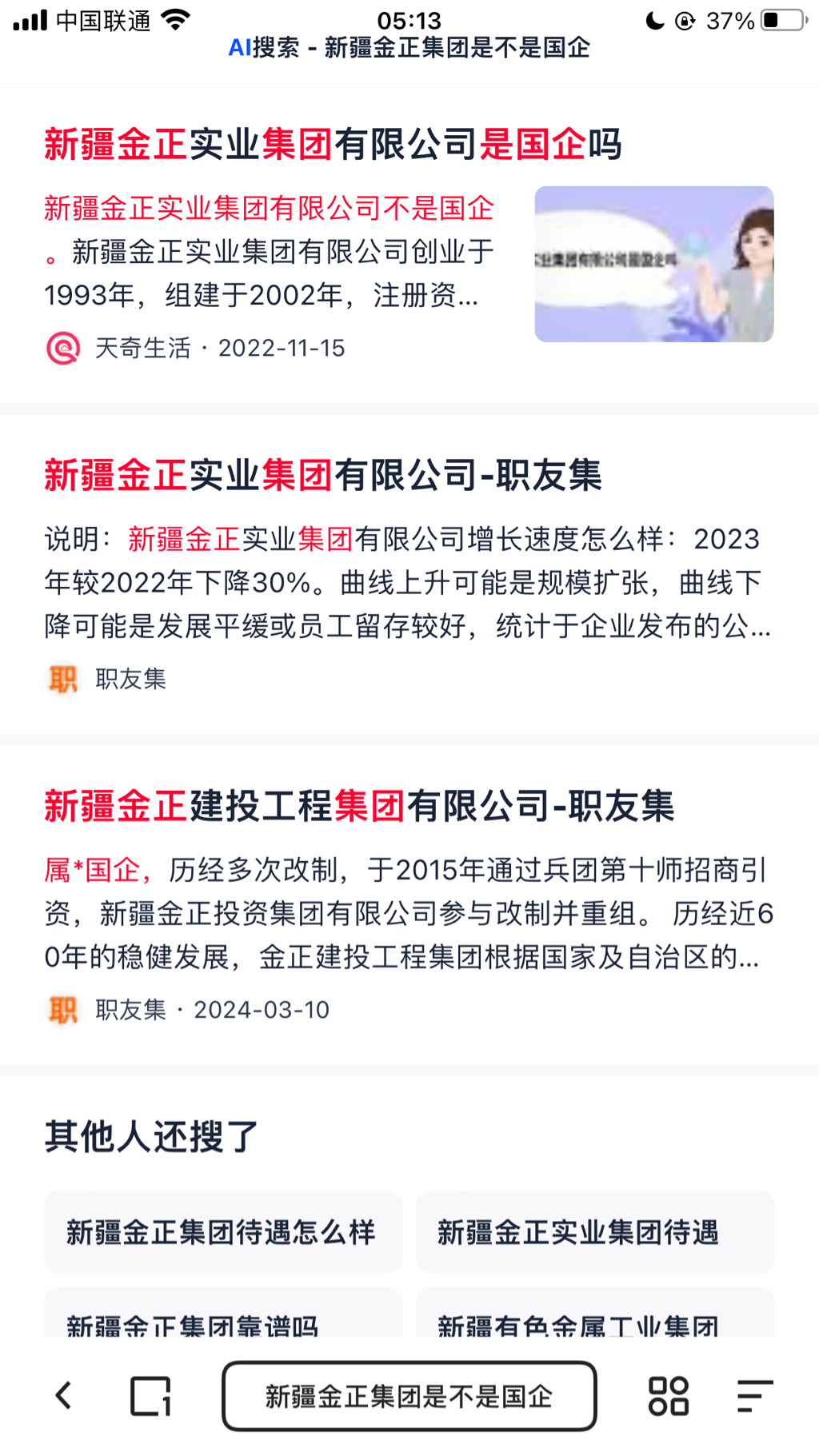Open the four-squares apps grid
The image size is (819, 1456).
pyautogui.click(x=668, y=1396)
